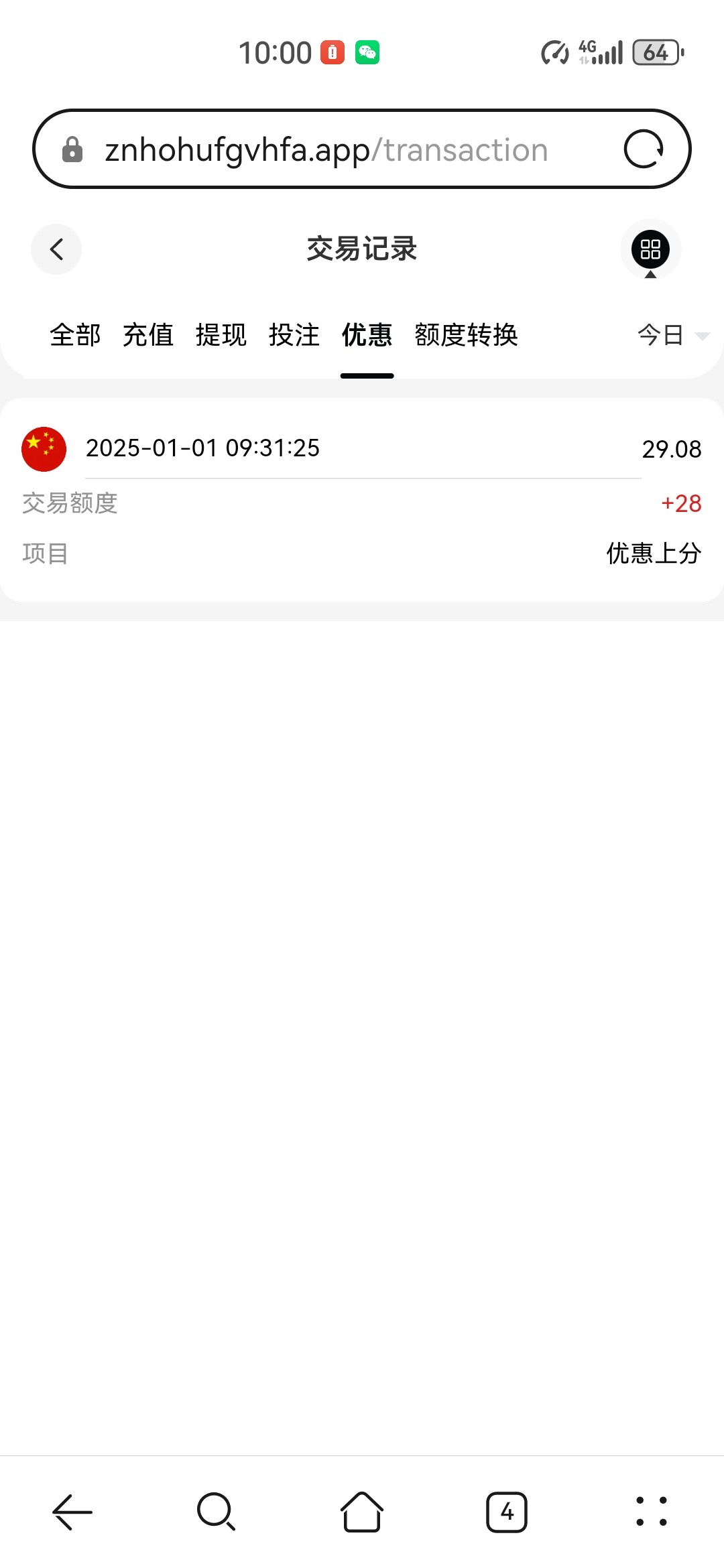View the 投注 tab
724x1568 pixels.
(x=294, y=335)
